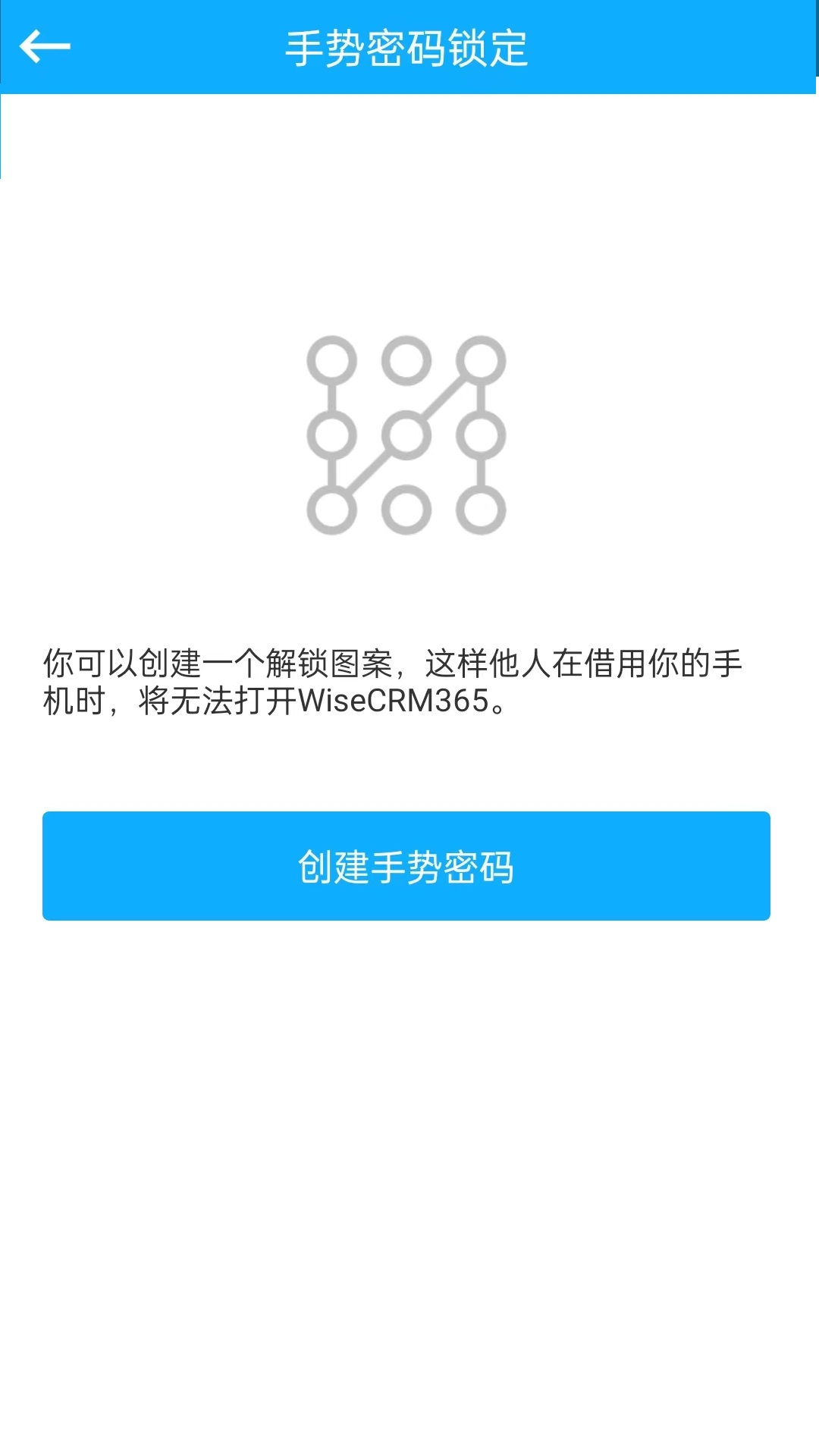Select the top-center pattern dot
This screenshot has height=1456, width=819.
[406, 359]
